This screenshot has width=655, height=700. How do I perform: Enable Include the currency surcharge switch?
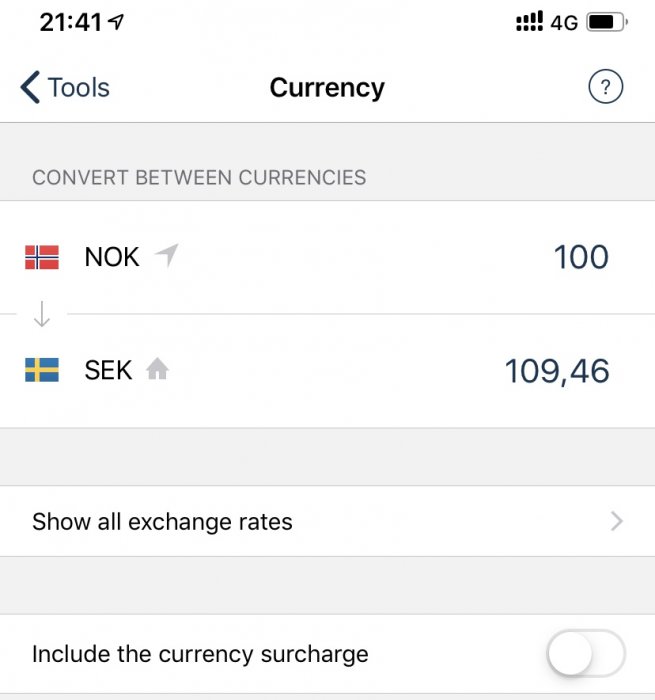coord(586,655)
